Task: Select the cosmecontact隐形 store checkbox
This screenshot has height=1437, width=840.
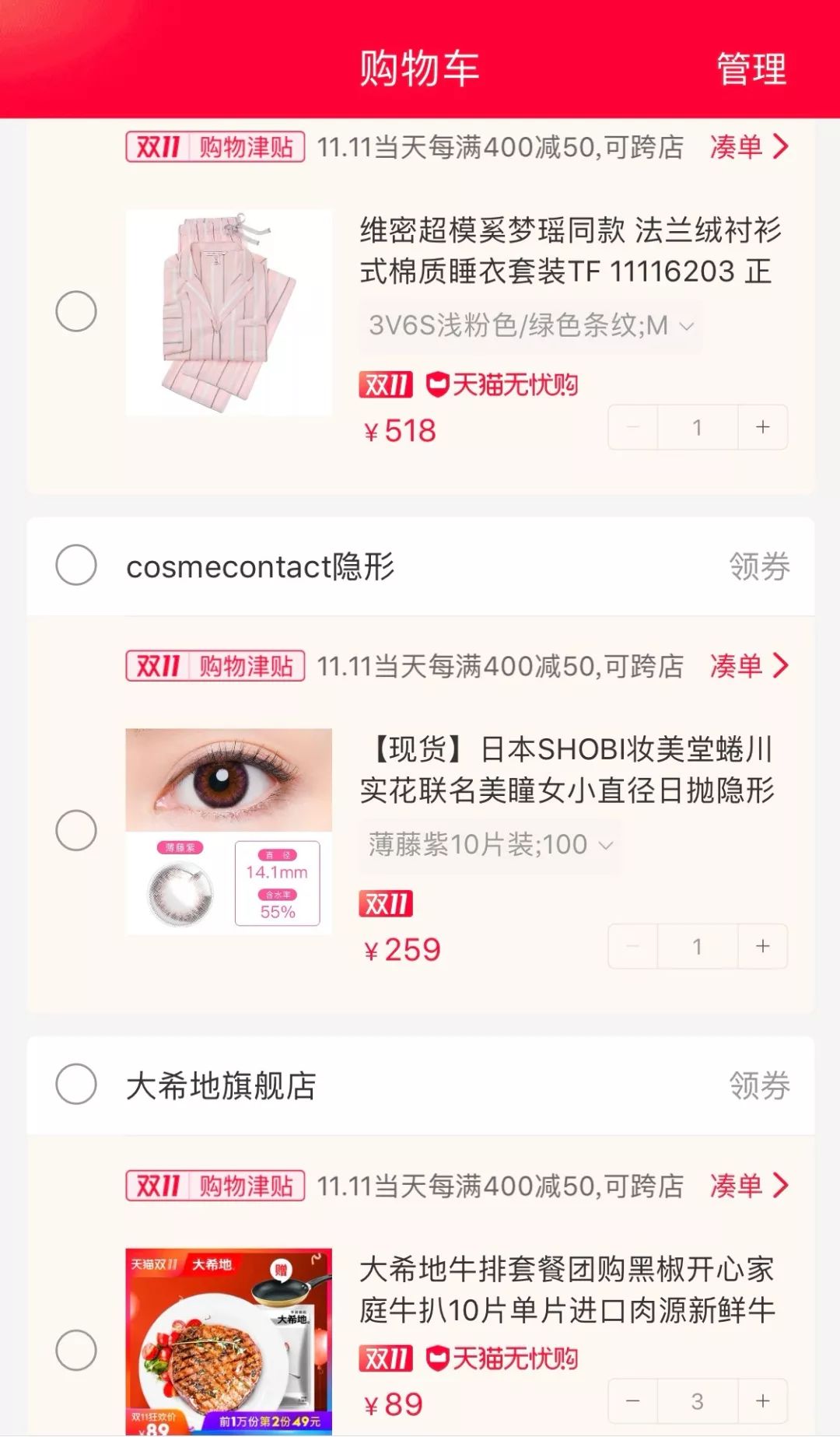Action: click(75, 568)
